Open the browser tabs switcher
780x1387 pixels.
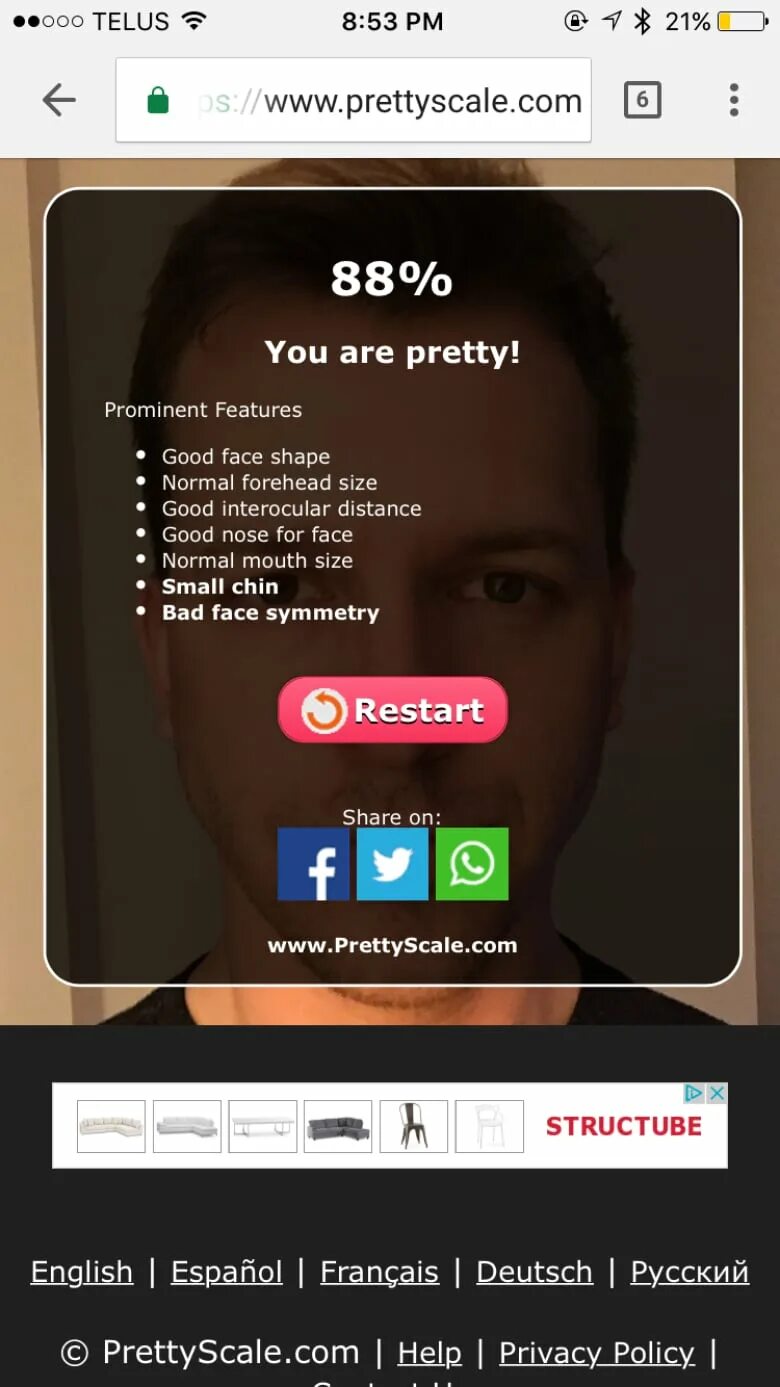[642, 100]
